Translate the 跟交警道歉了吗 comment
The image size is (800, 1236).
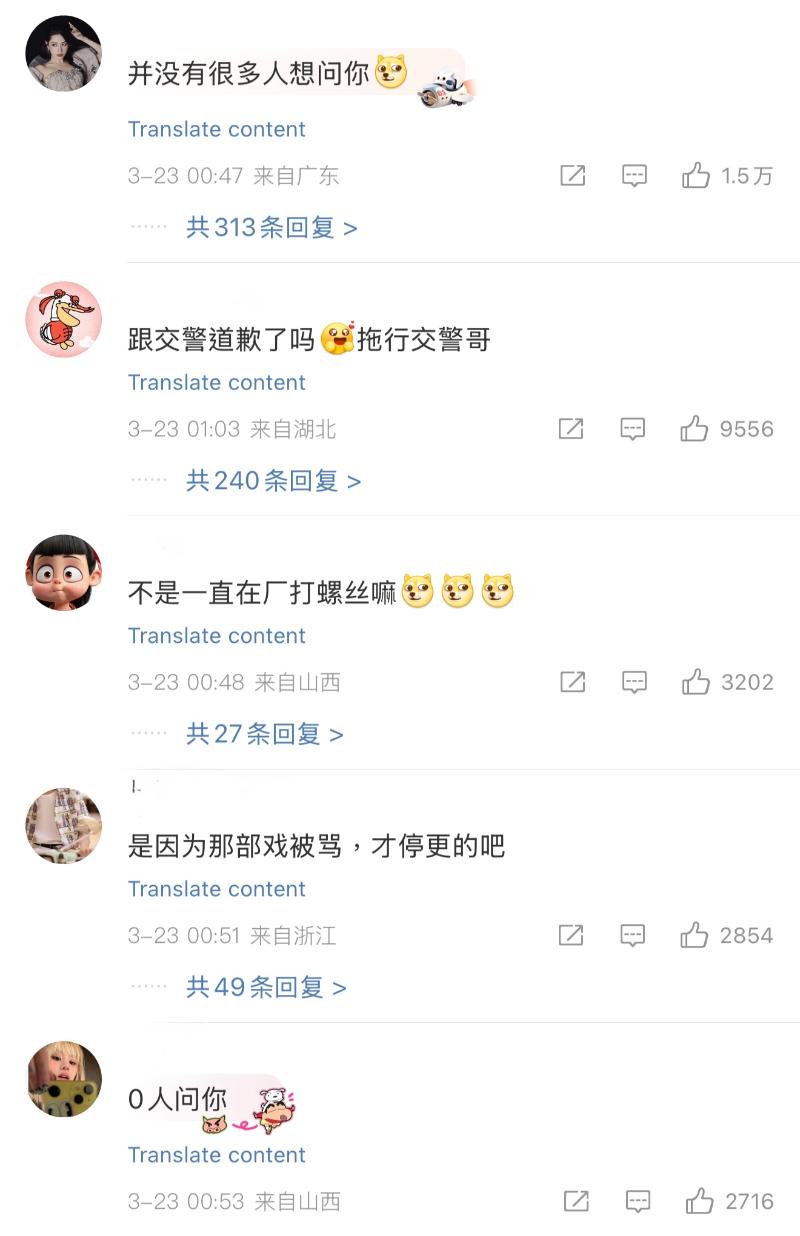pos(216,383)
